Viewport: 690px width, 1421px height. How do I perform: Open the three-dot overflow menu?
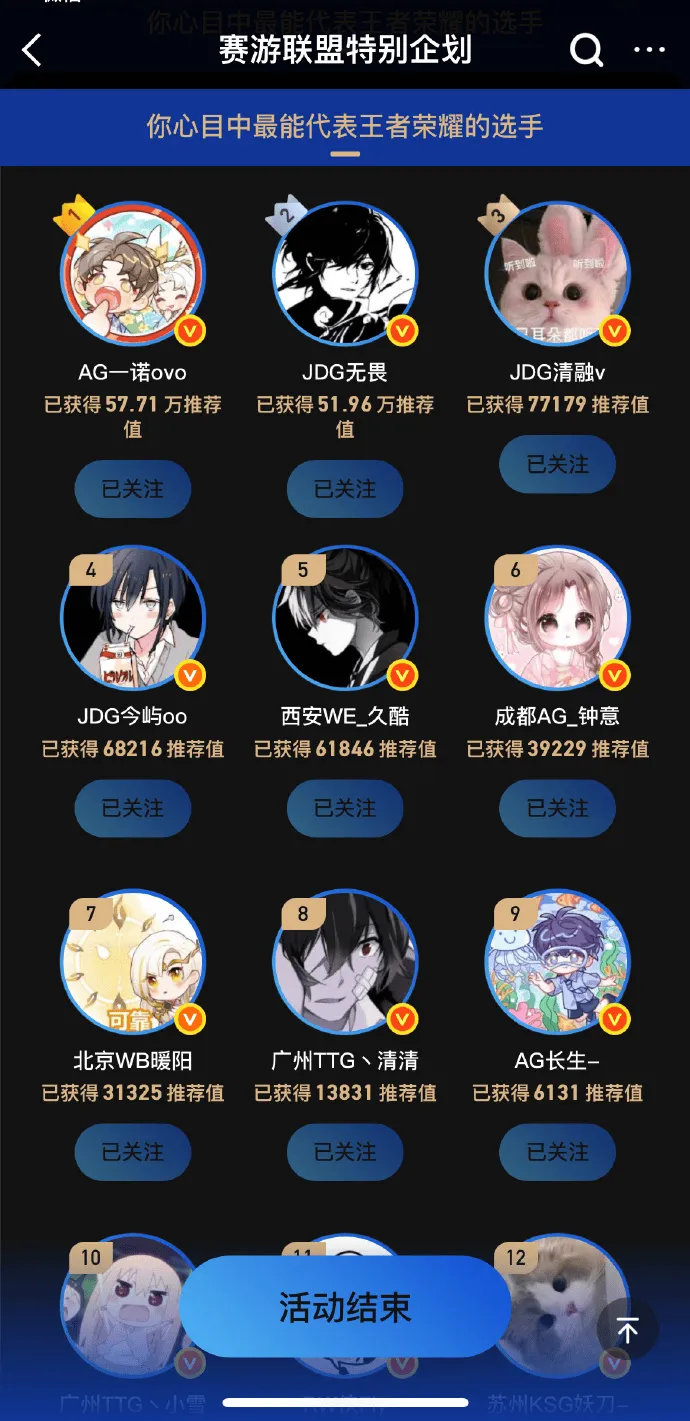[649, 50]
